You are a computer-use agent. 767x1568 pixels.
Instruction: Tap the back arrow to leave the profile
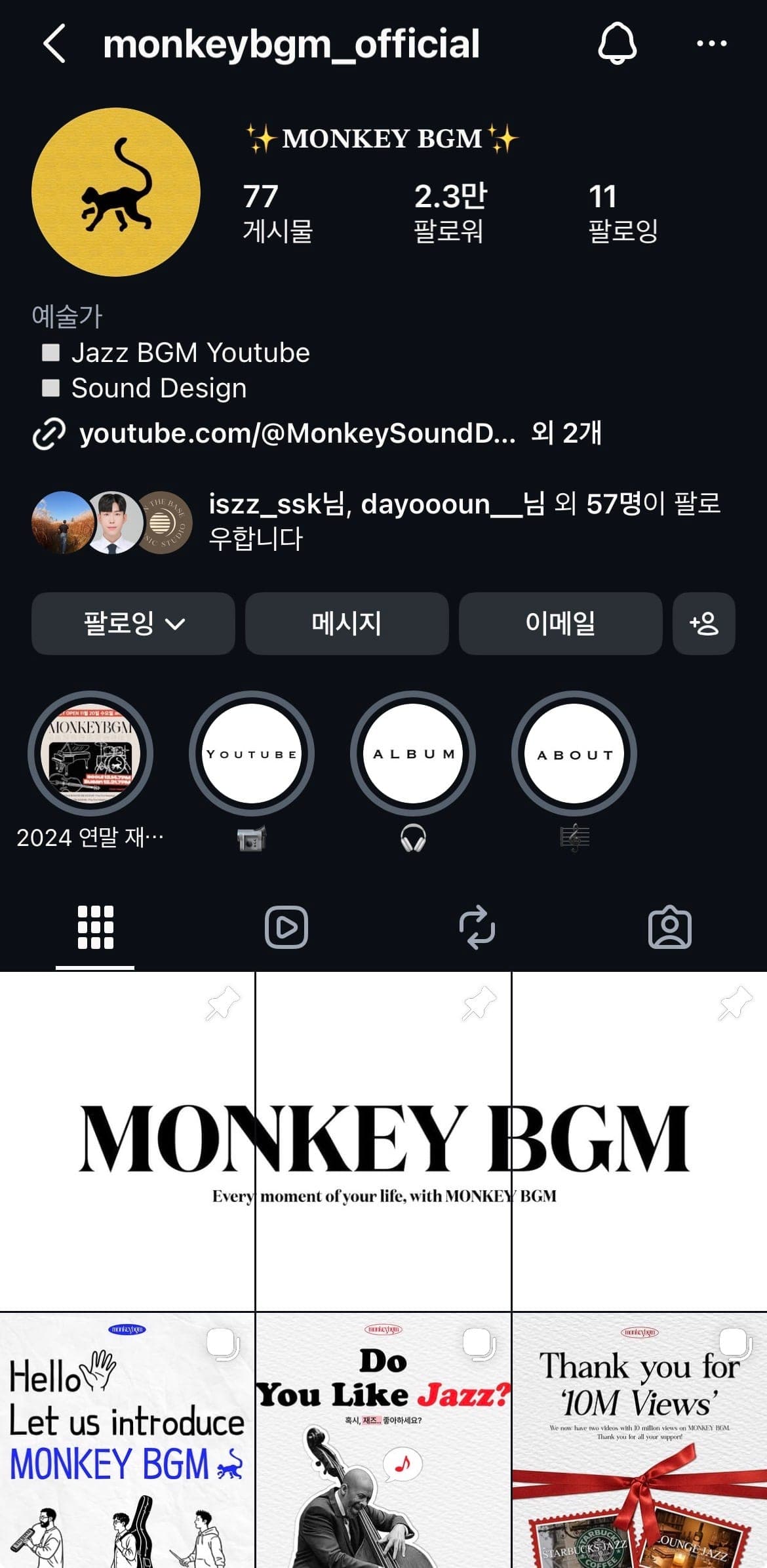click(53, 43)
